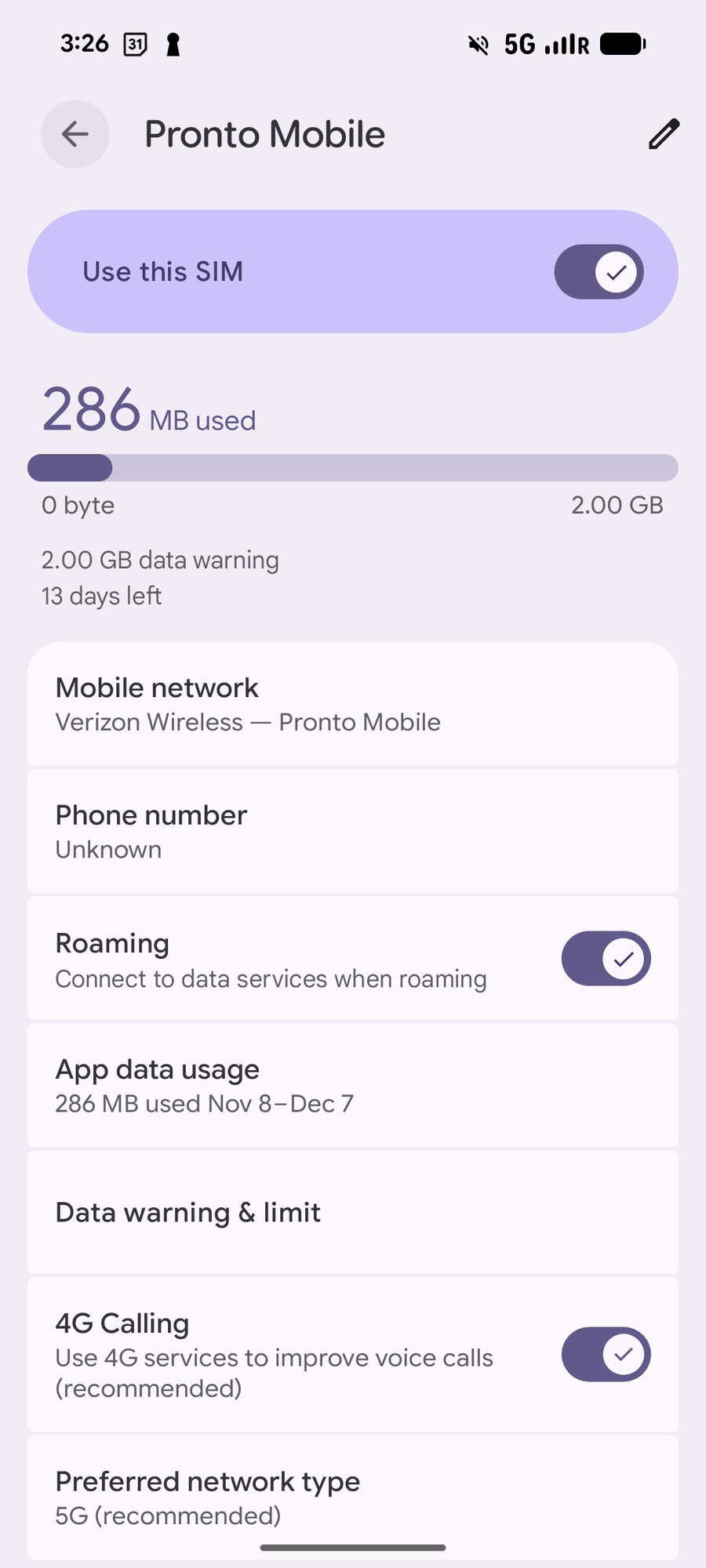This screenshot has height=1568, width=706.
Task: Click the muted sound icon in status bar
Action: tap(476, 44)
